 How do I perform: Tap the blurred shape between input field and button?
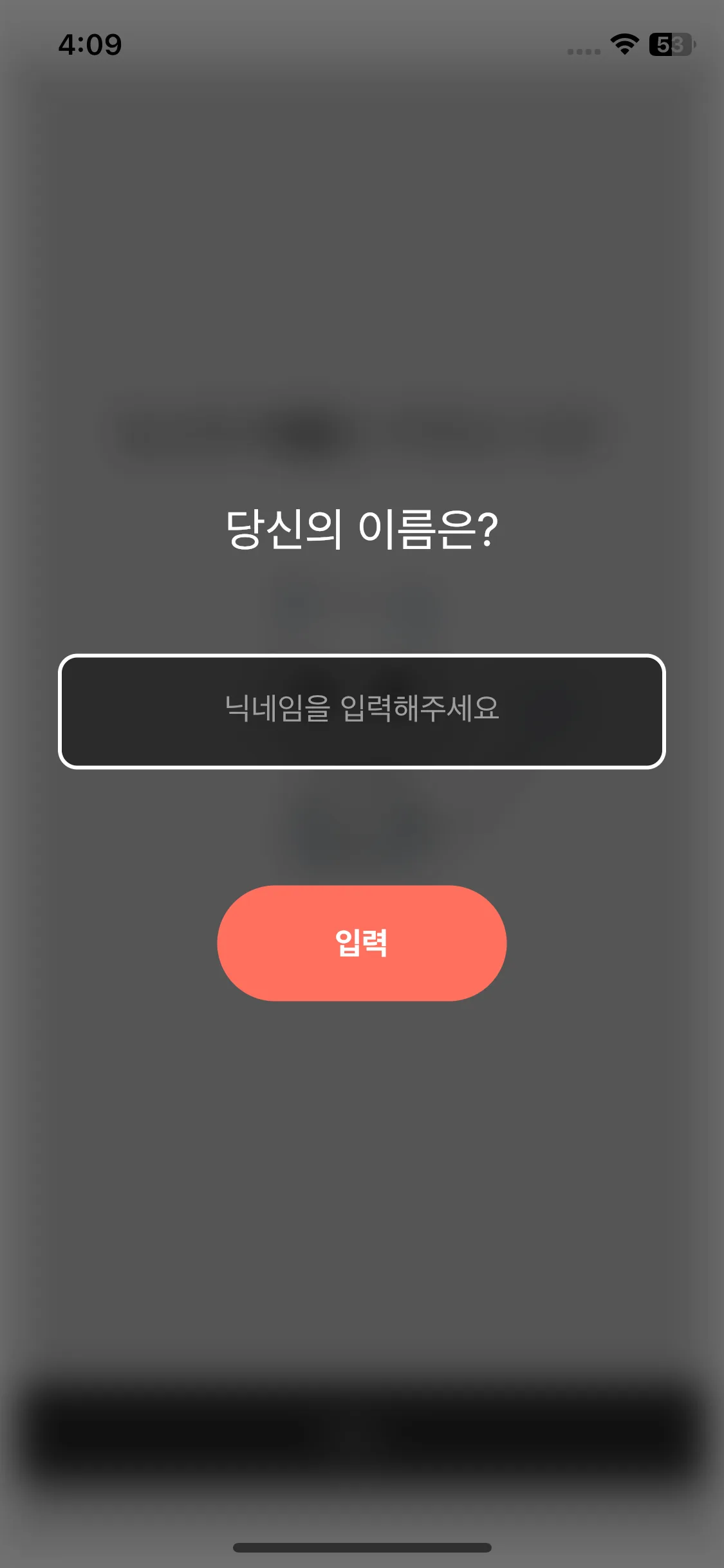point(362,830)
